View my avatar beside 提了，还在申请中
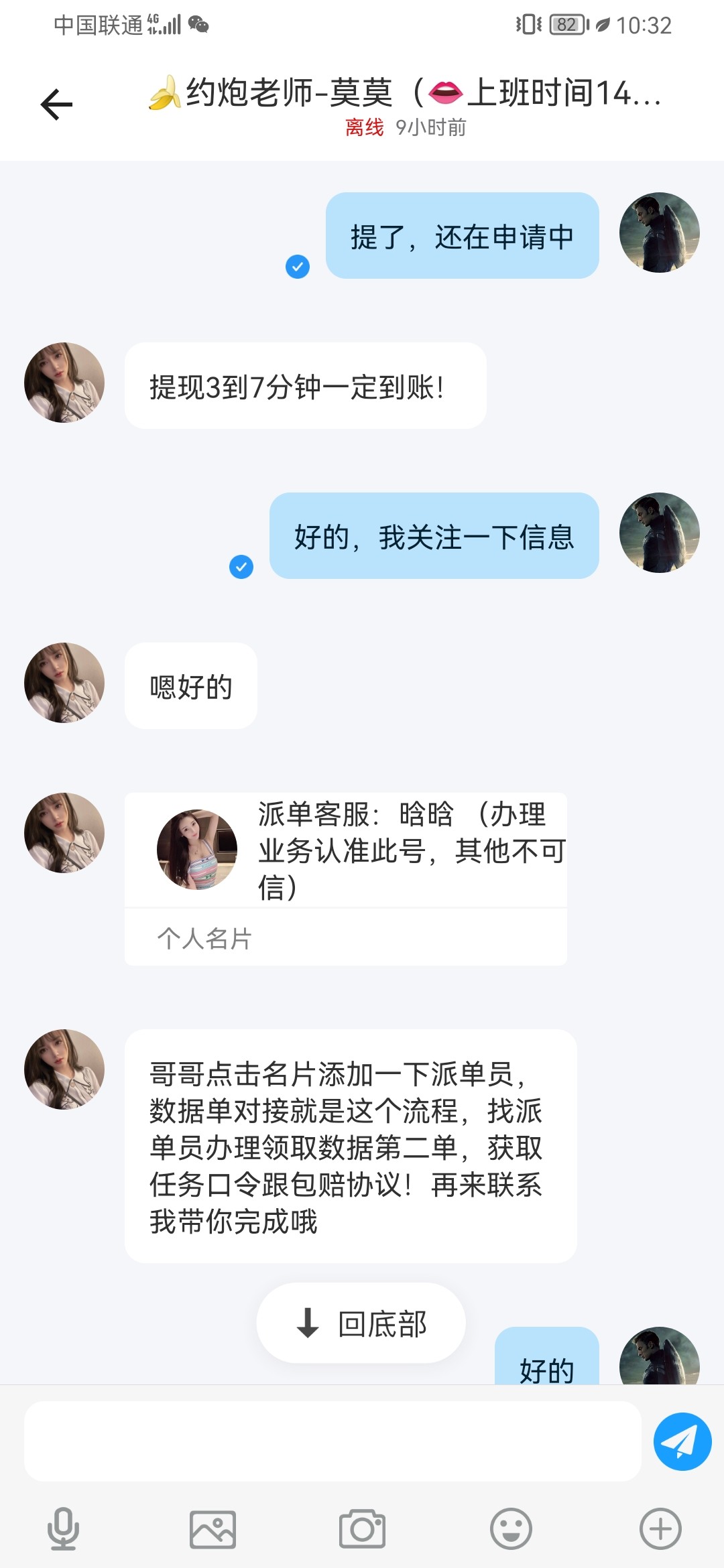724x1568 pixels. click(x=660, y=233)
